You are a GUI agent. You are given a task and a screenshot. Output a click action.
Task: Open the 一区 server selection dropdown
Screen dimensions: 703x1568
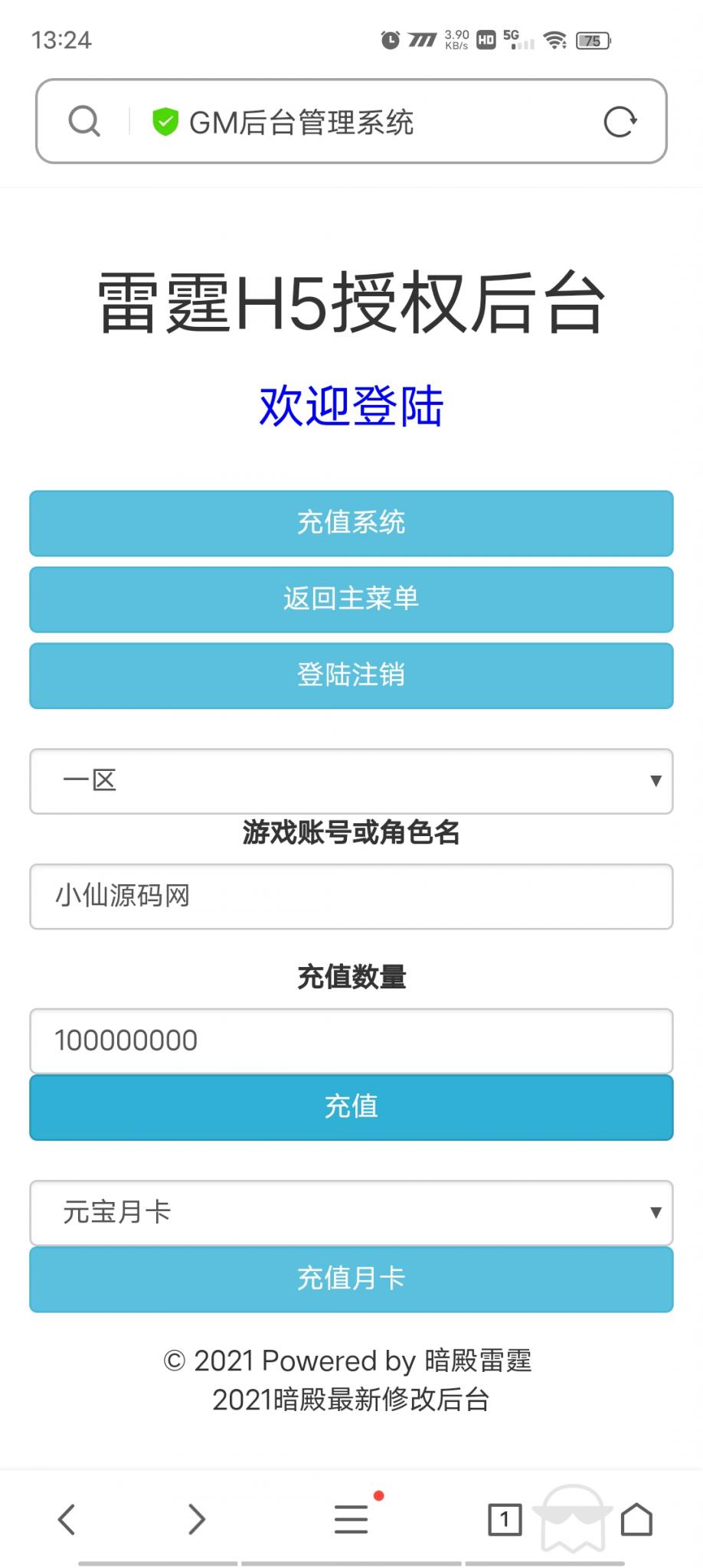pyautogui.click(x=351, y=781)
